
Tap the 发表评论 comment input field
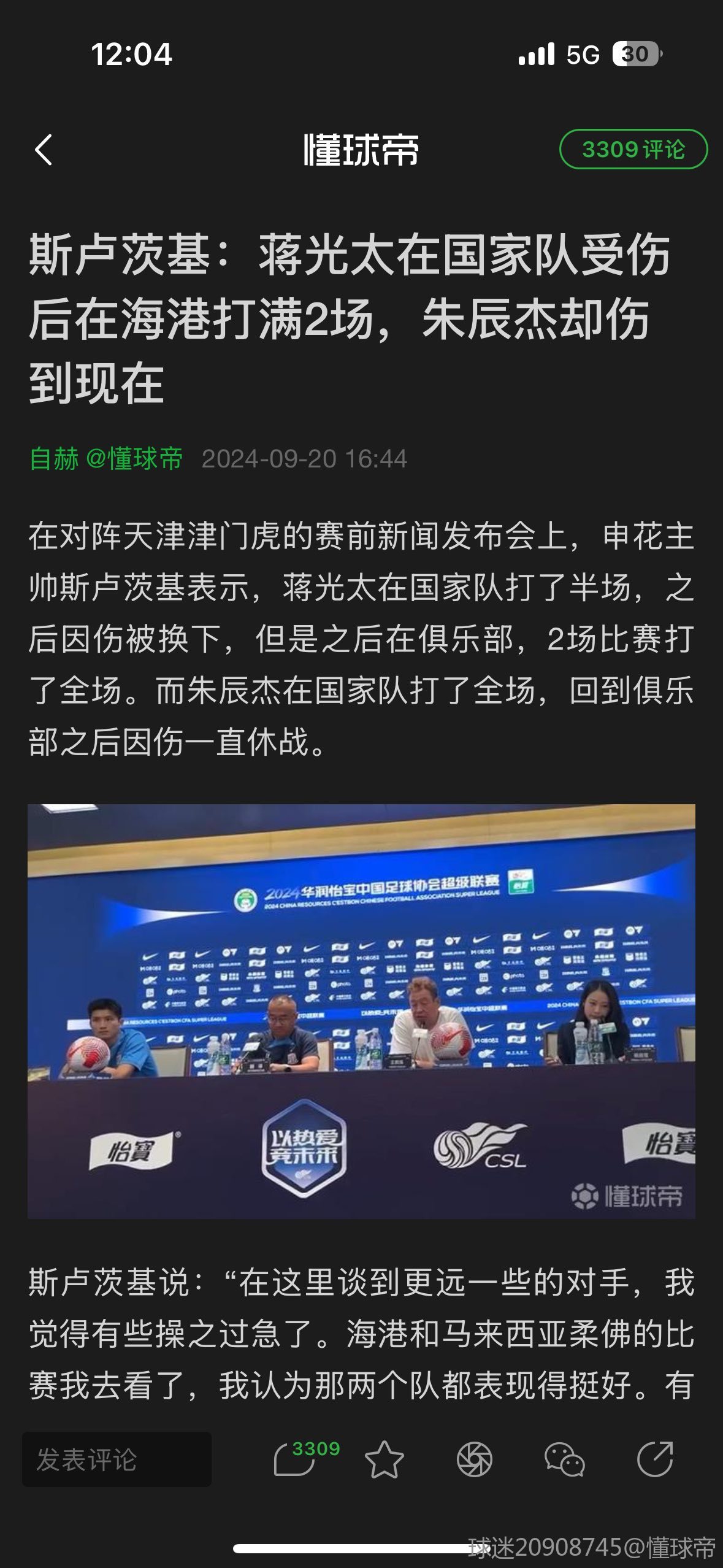click(x=117, y=1459)
